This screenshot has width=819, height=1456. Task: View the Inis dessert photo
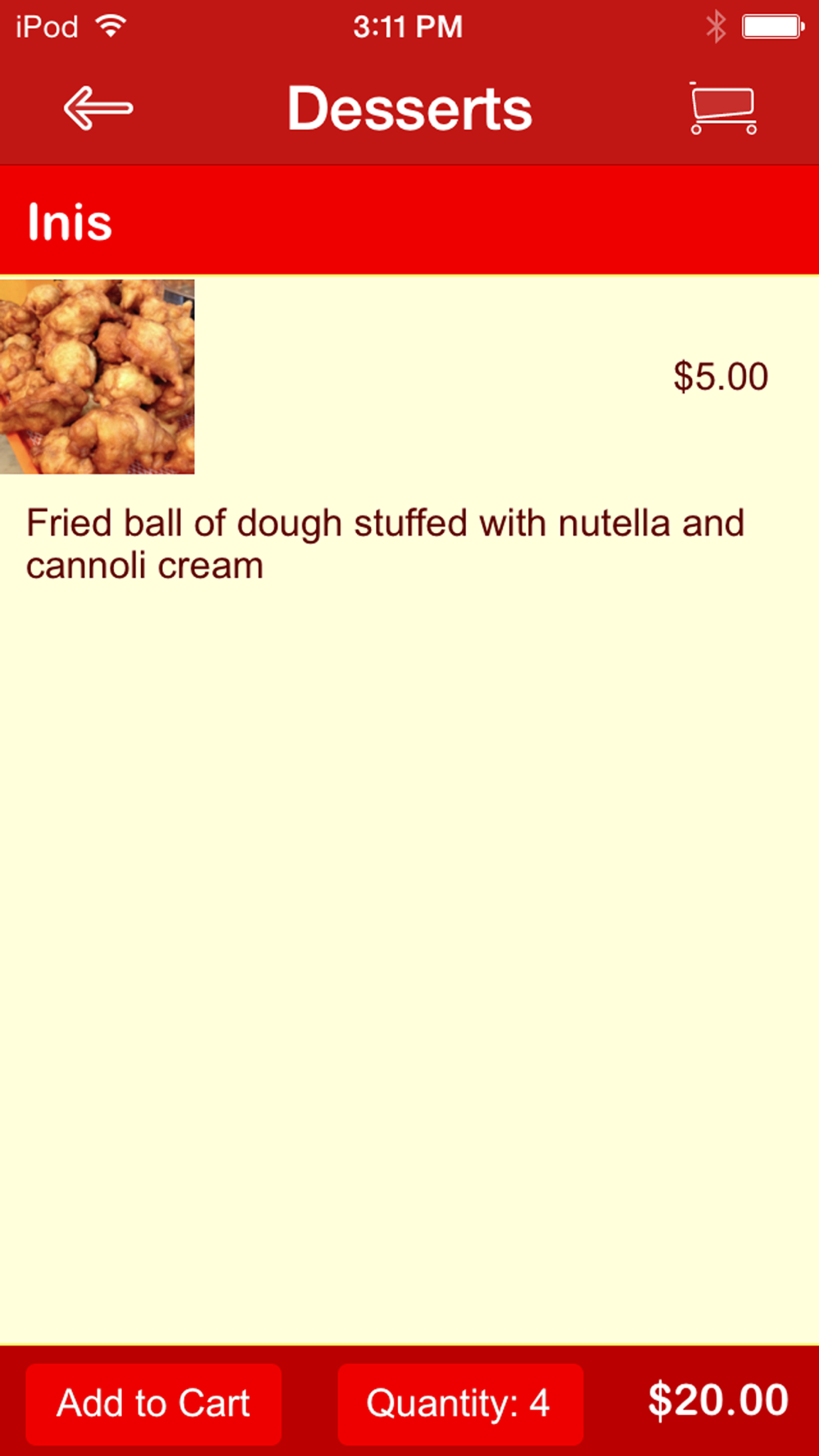[97, 377]
